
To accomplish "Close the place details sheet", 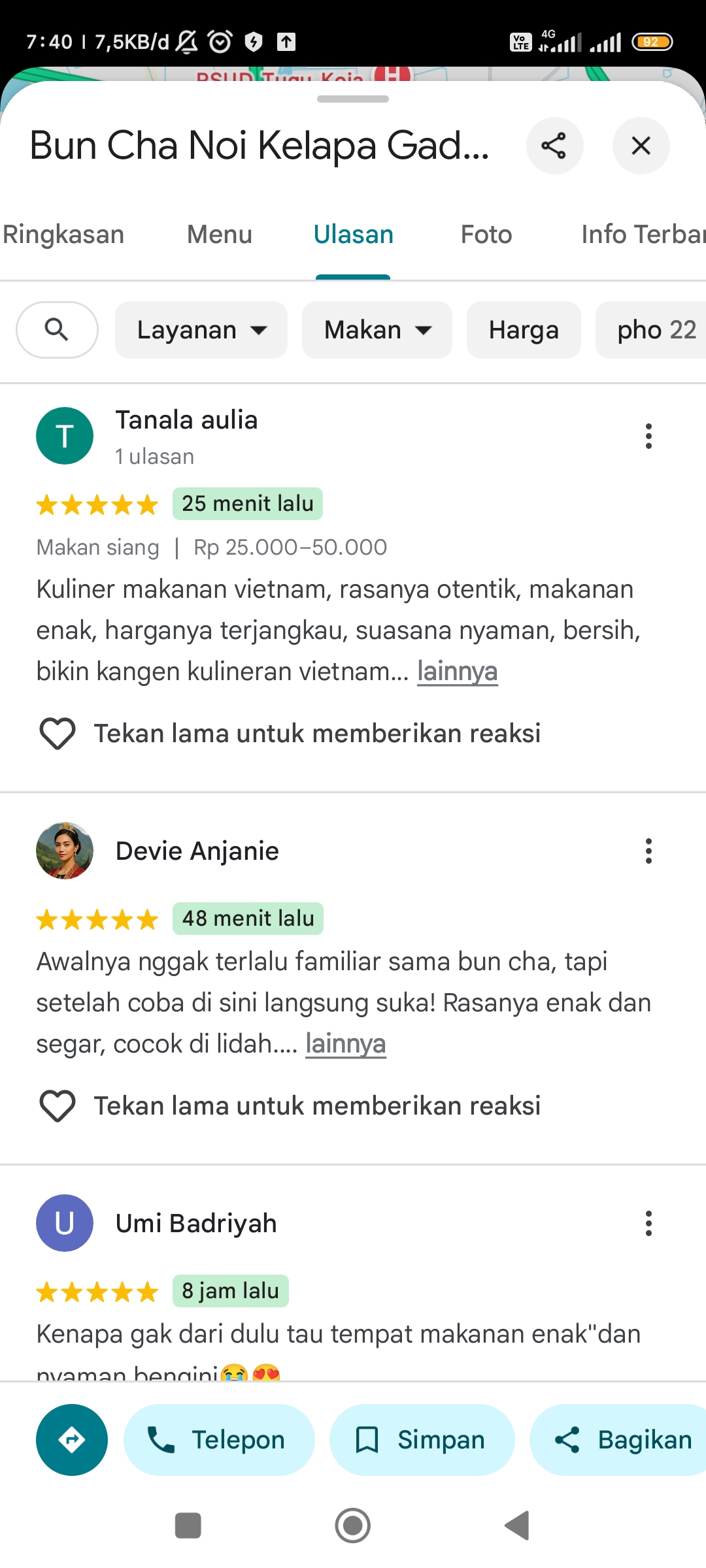I will click(x=641, y=146).
